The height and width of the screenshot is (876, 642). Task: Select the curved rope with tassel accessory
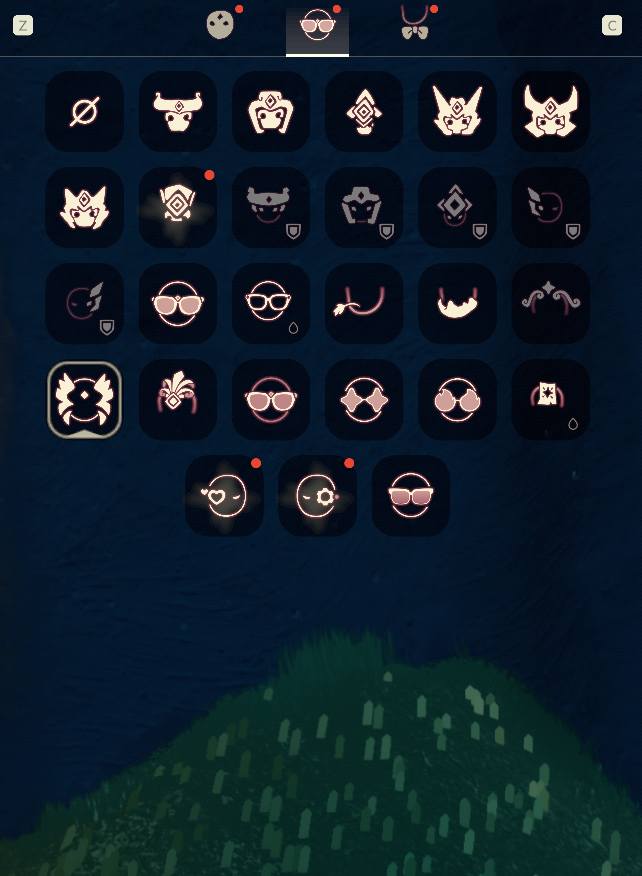364,303
